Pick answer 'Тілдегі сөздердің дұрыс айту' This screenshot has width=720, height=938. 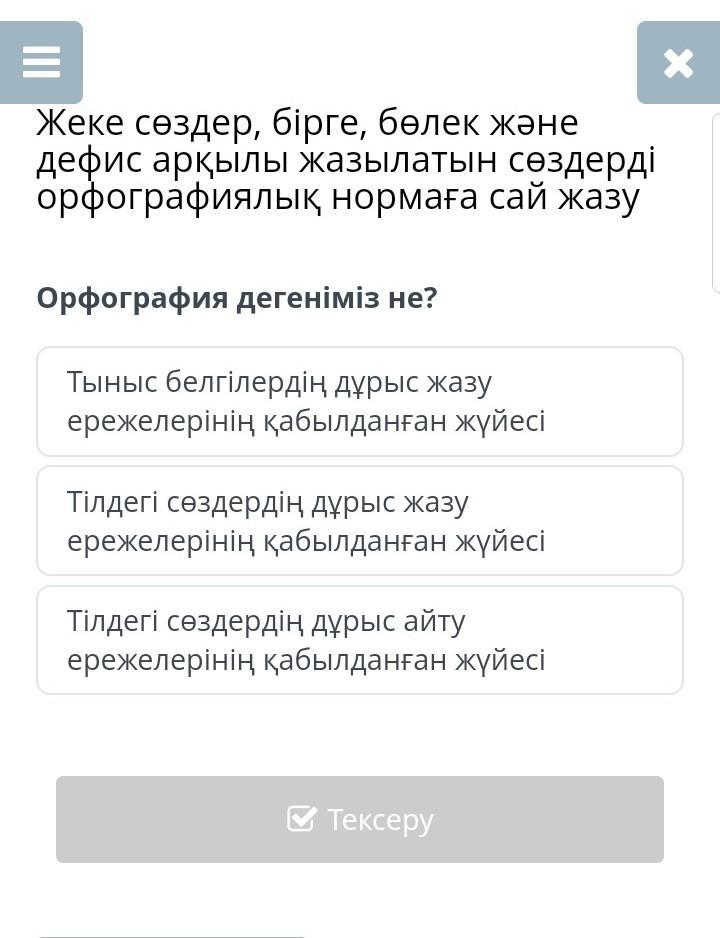pyautogui.click(x=360, y=640)
